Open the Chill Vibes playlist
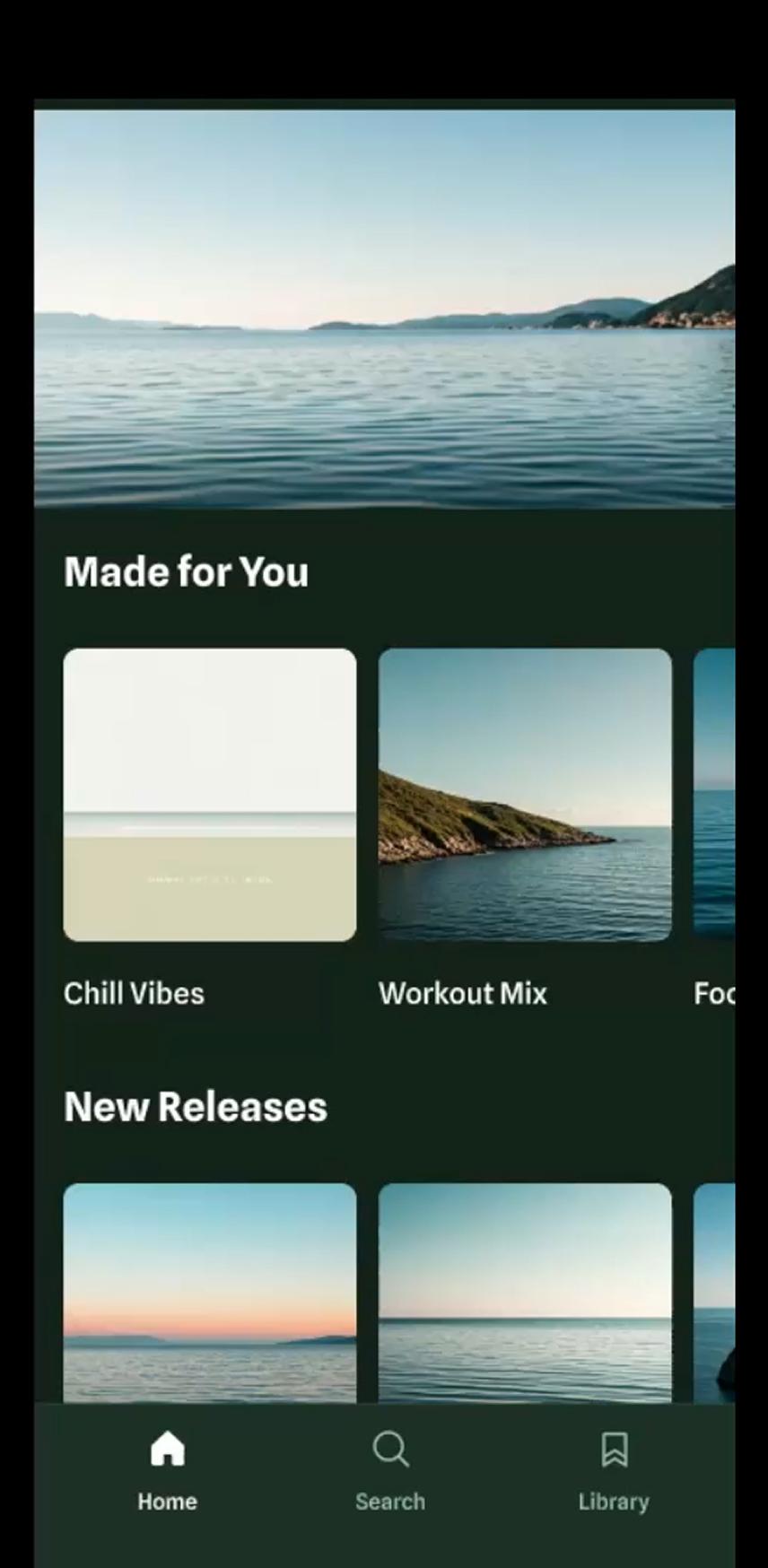This screenshot has width=768, height=1568. (x=210, y=795)
